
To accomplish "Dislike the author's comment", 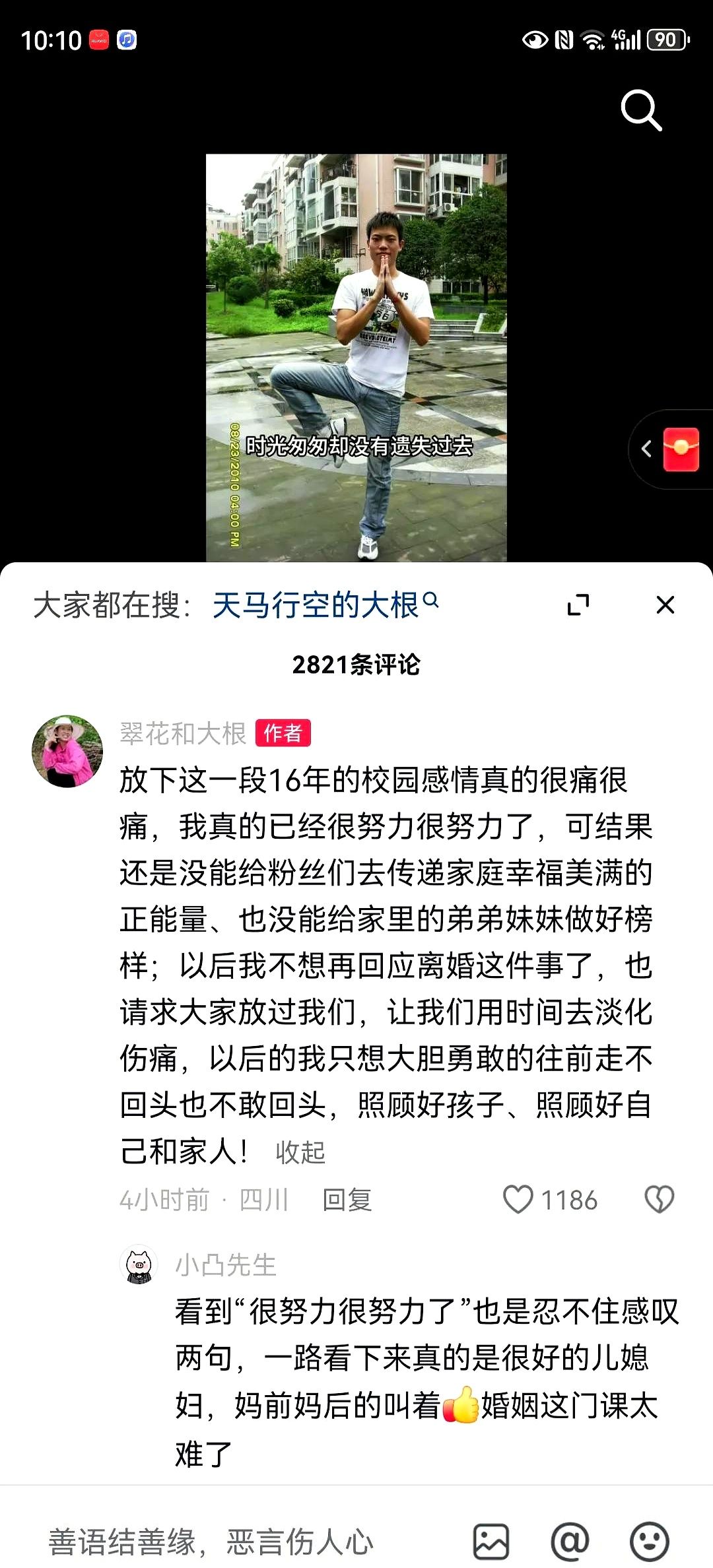I will (x=659, y=1199).
